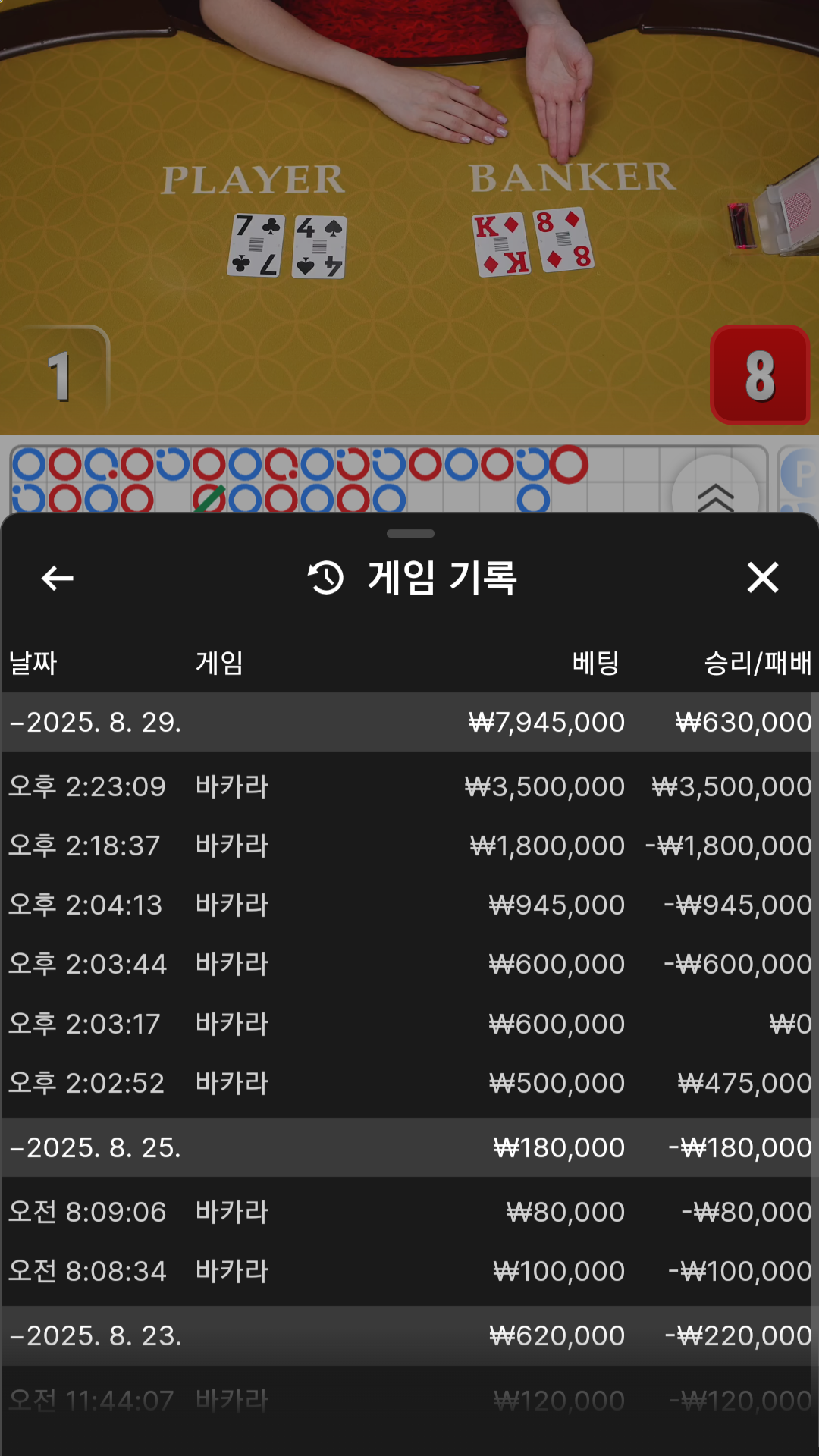Open the 오후 2:02:52 바카라 record

pyautogui.click(x=409, y=1083)
